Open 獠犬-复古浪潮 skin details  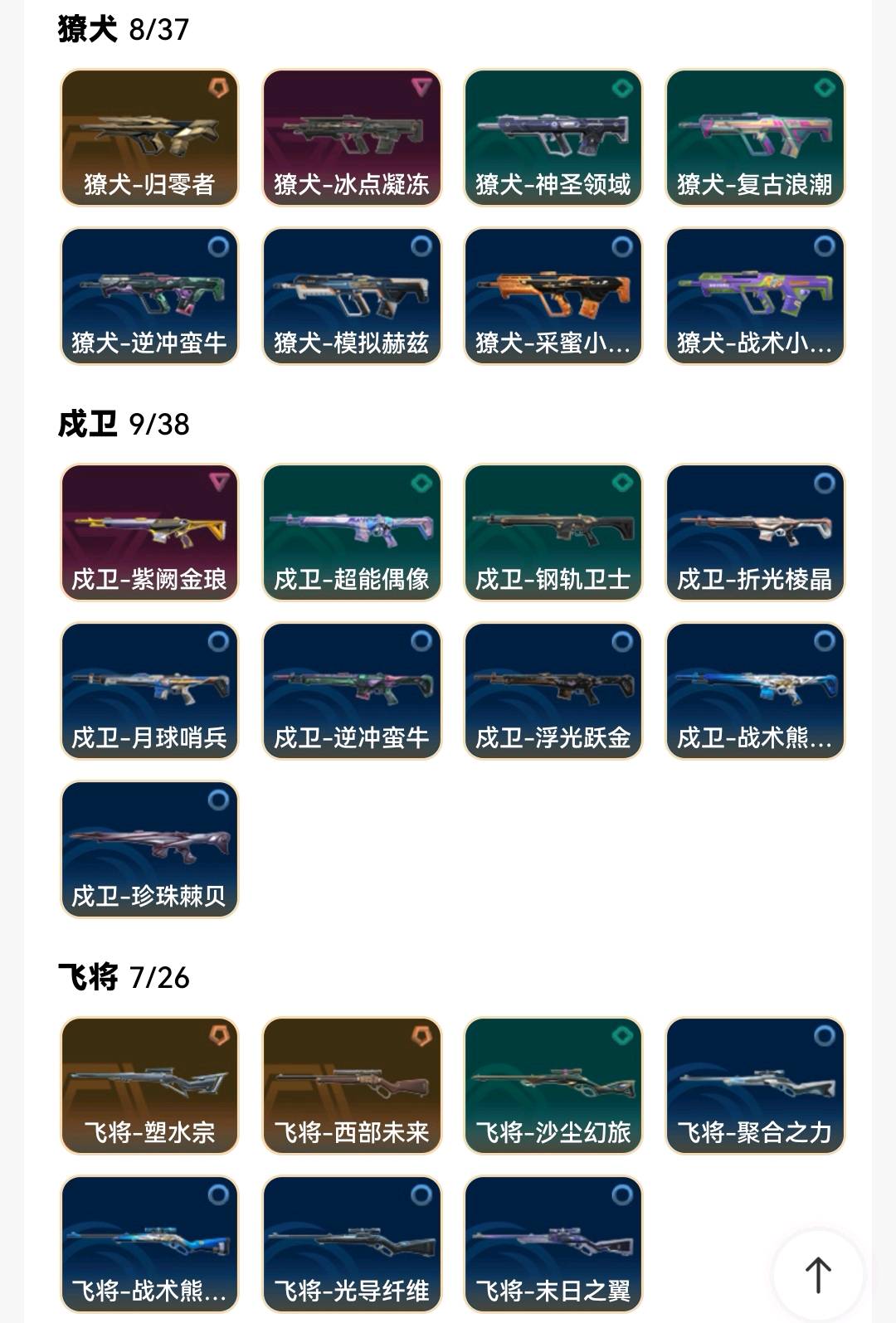tap(755, 138)
